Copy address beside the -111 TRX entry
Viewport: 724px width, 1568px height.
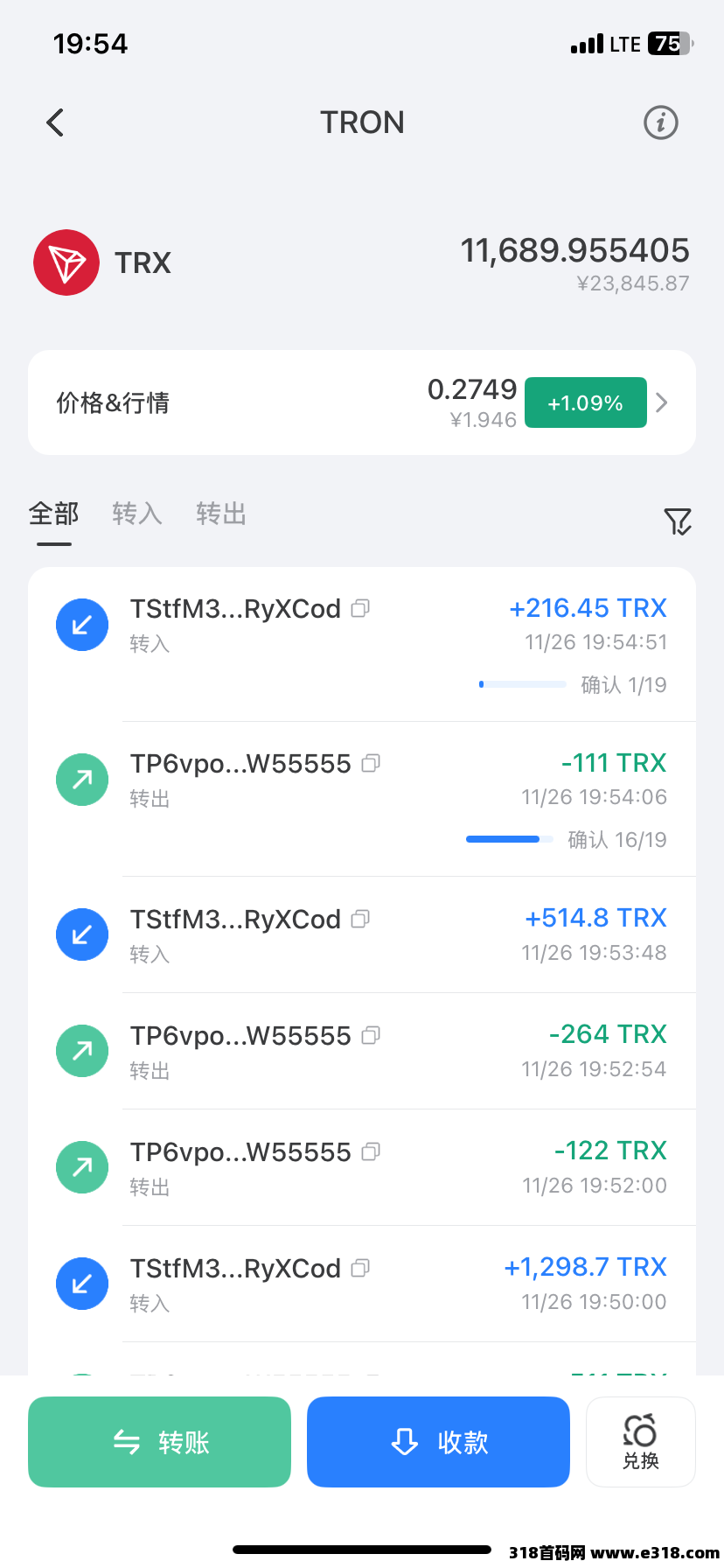coord(371,764)
